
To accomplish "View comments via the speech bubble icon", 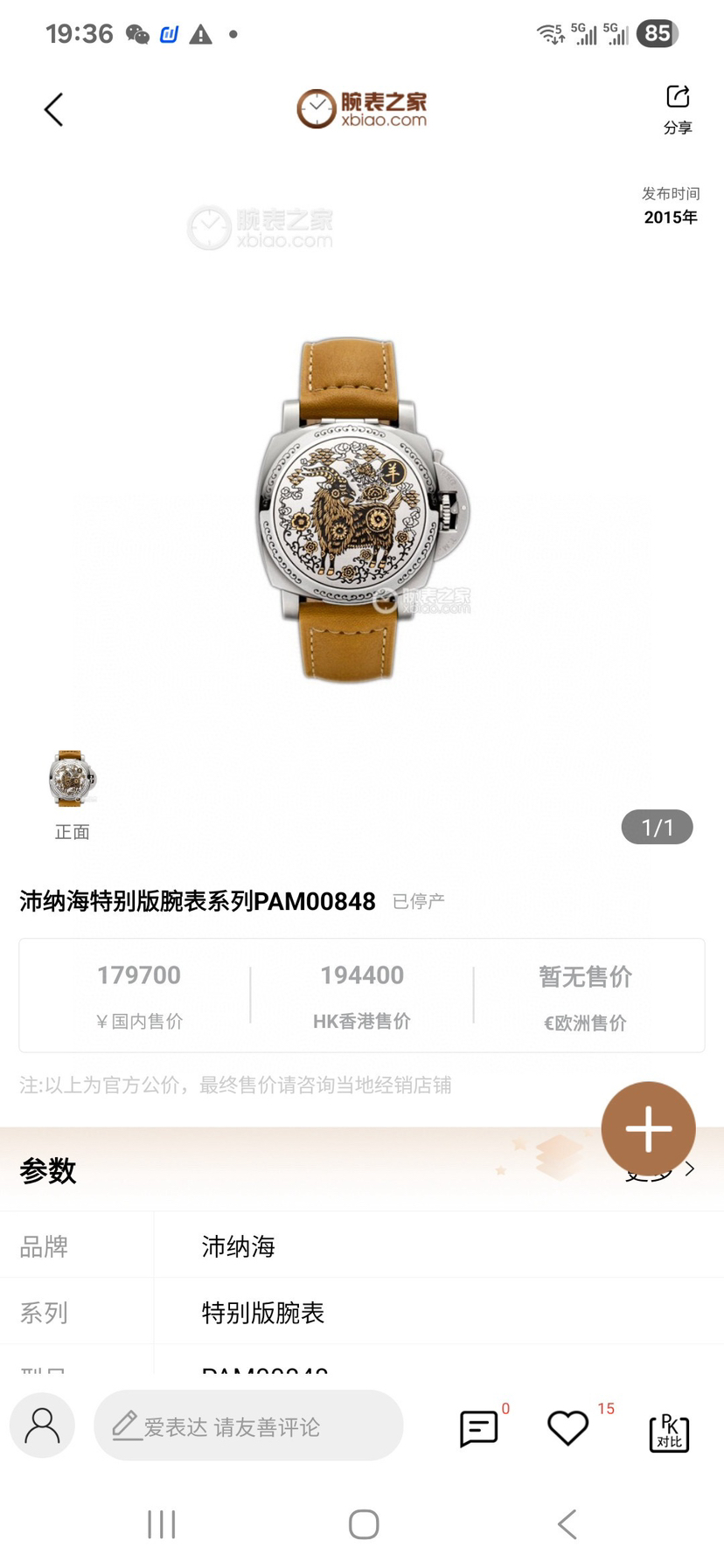I will click(x=479, y=1428).
